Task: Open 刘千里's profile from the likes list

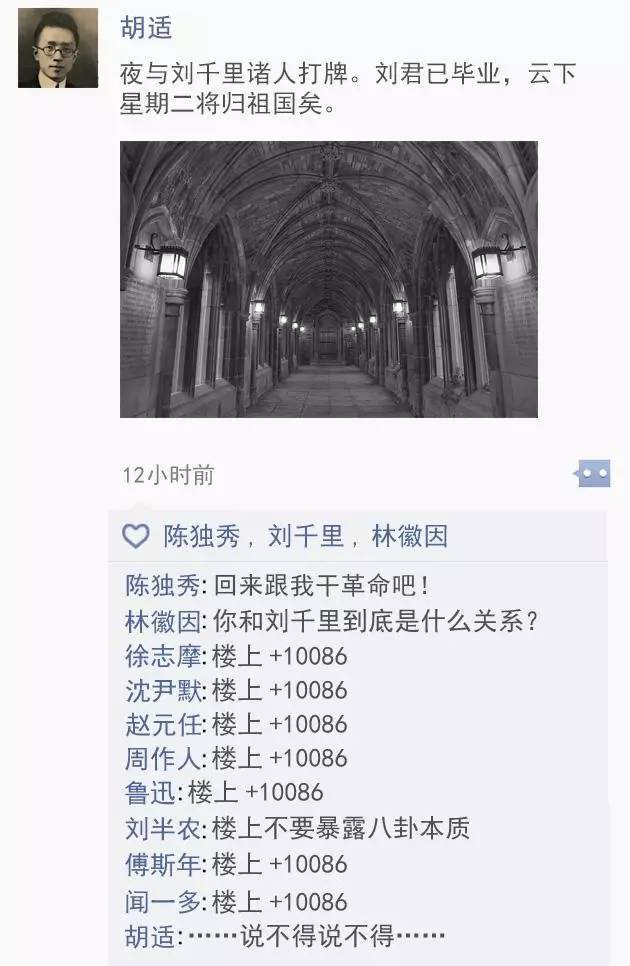Action: (x=305, y=537)
